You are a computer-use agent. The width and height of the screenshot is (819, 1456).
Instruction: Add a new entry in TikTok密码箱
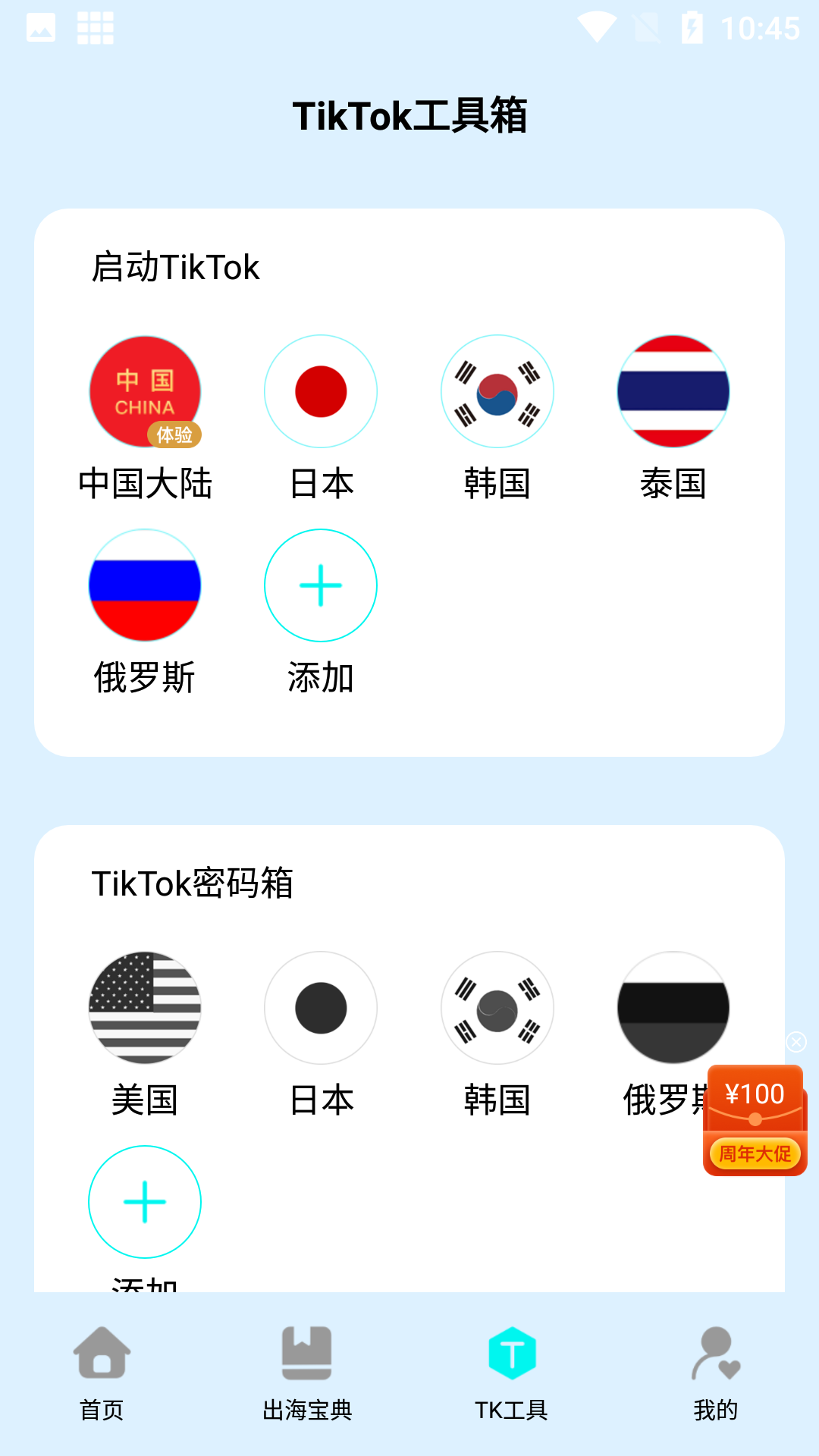pyautogui.click(x=145, y=1202)
